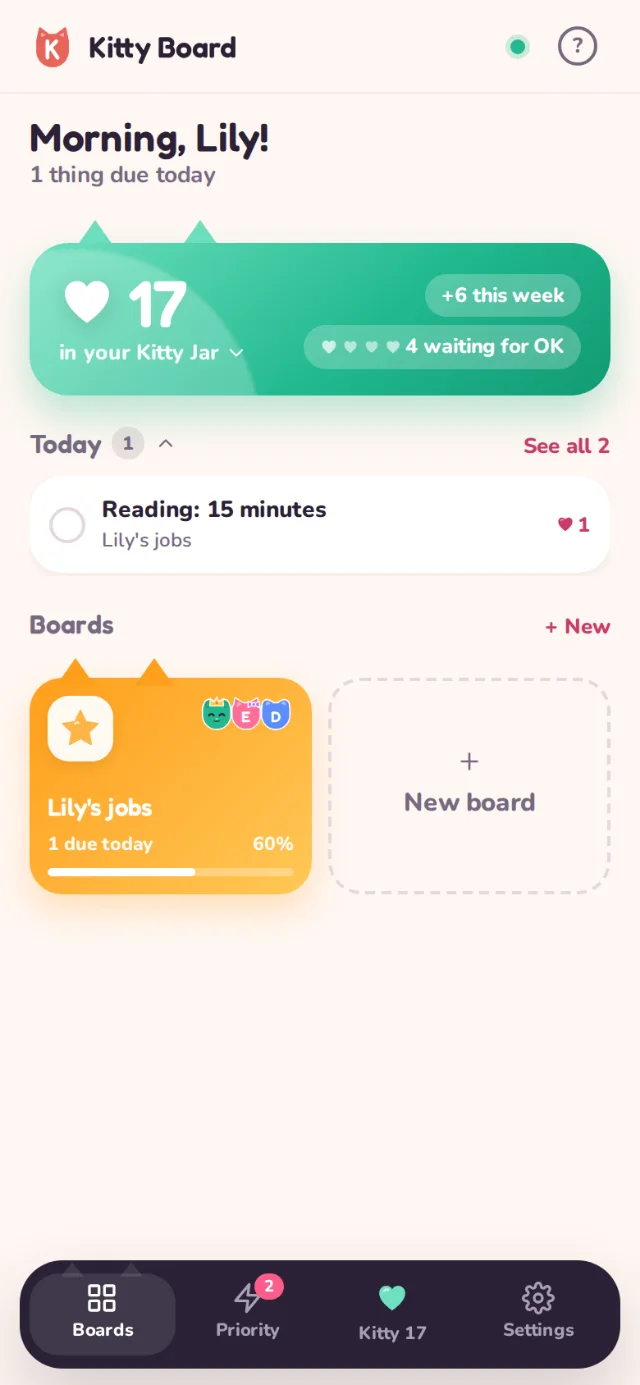Collapse the Today section
Viewport: 640px width, 1385px height.
click(166, 444)
